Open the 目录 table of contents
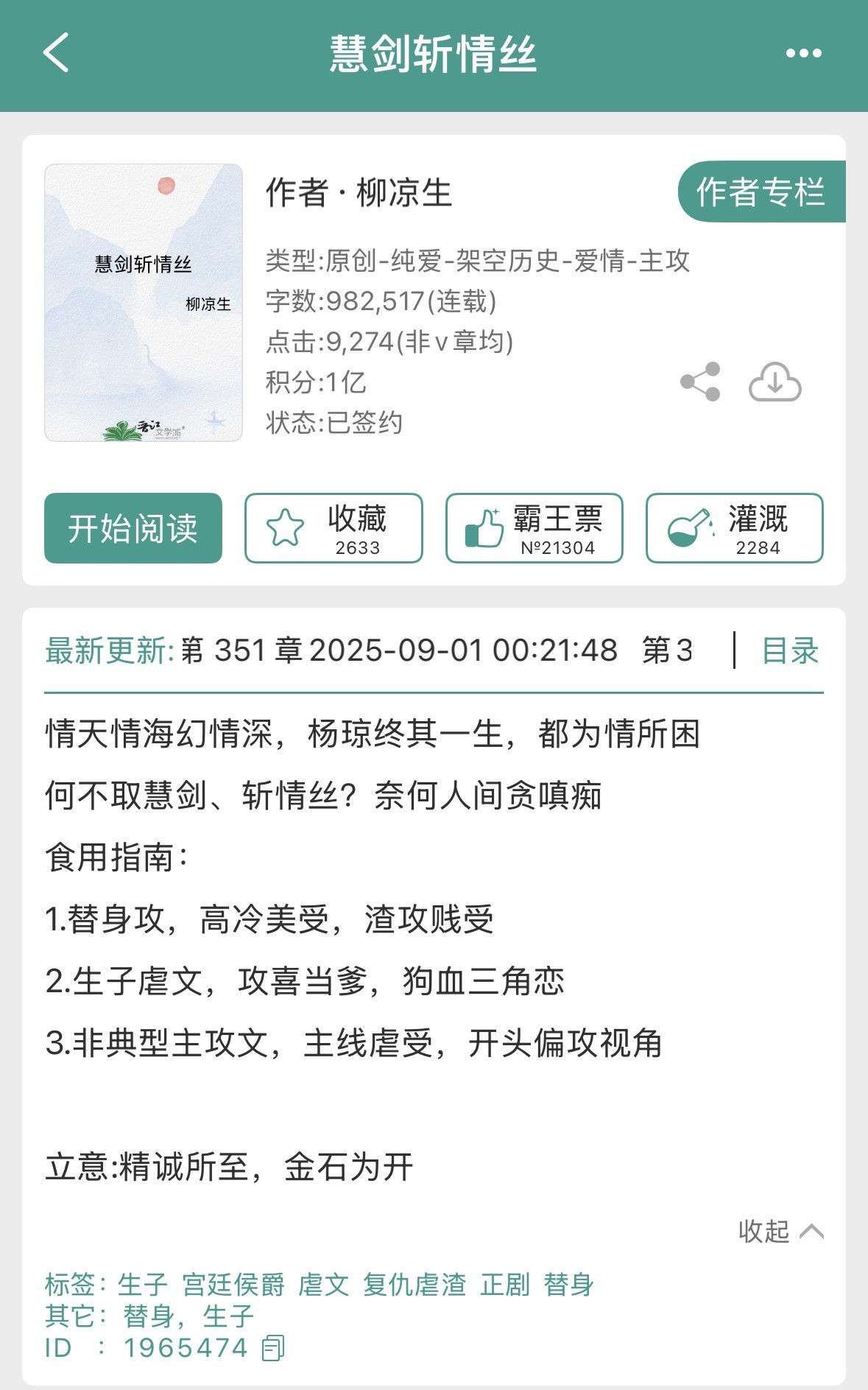This screenshot has width=868, height=1390. point(790,650)
